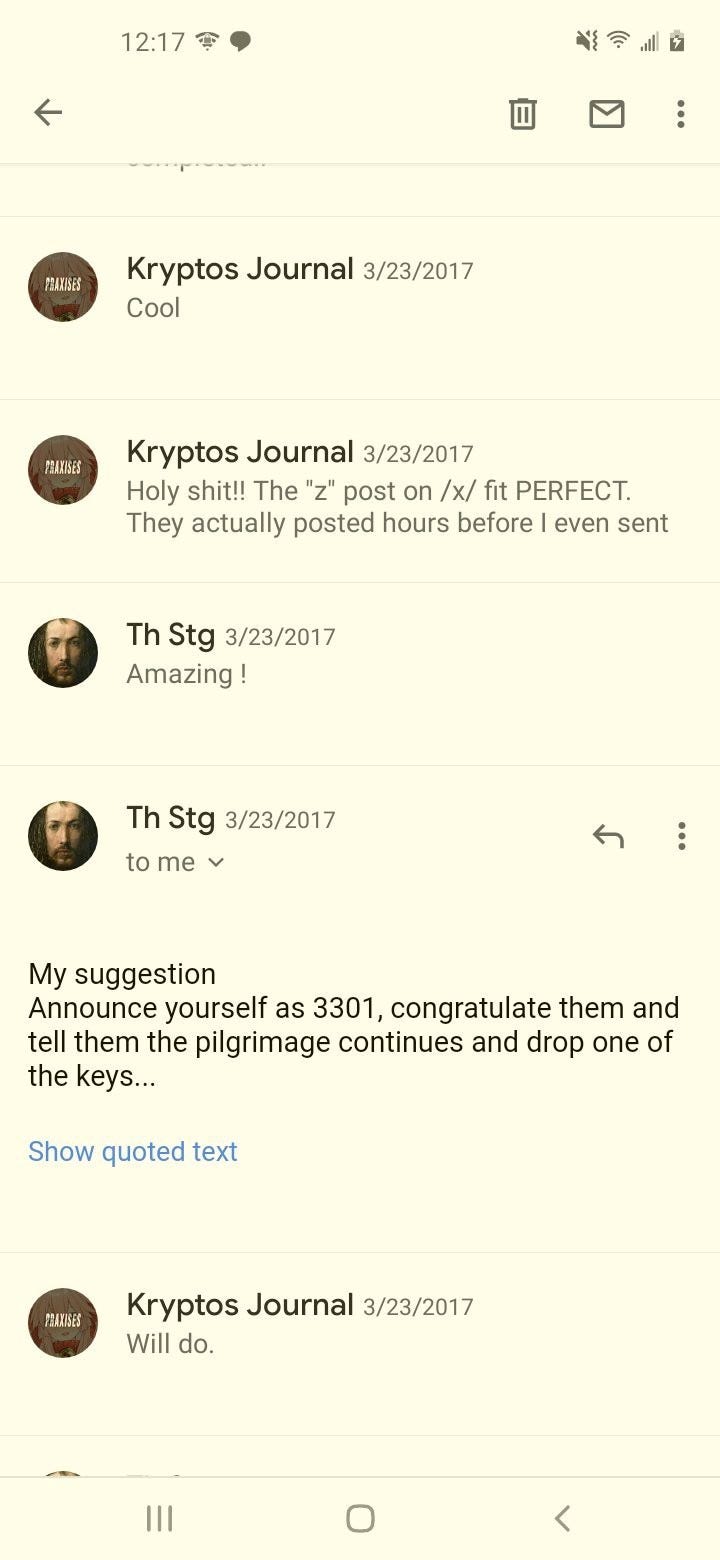
Task: Expand the "to me" recipient details
Action: [x=176, y=862]
